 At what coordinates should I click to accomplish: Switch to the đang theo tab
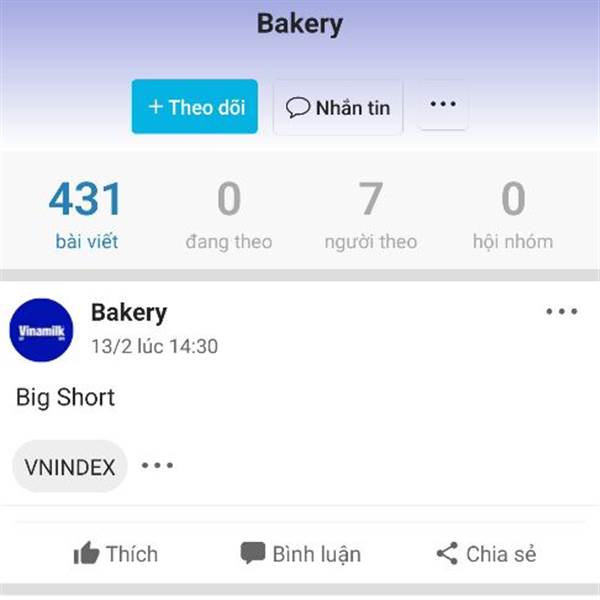click(229, 215)
